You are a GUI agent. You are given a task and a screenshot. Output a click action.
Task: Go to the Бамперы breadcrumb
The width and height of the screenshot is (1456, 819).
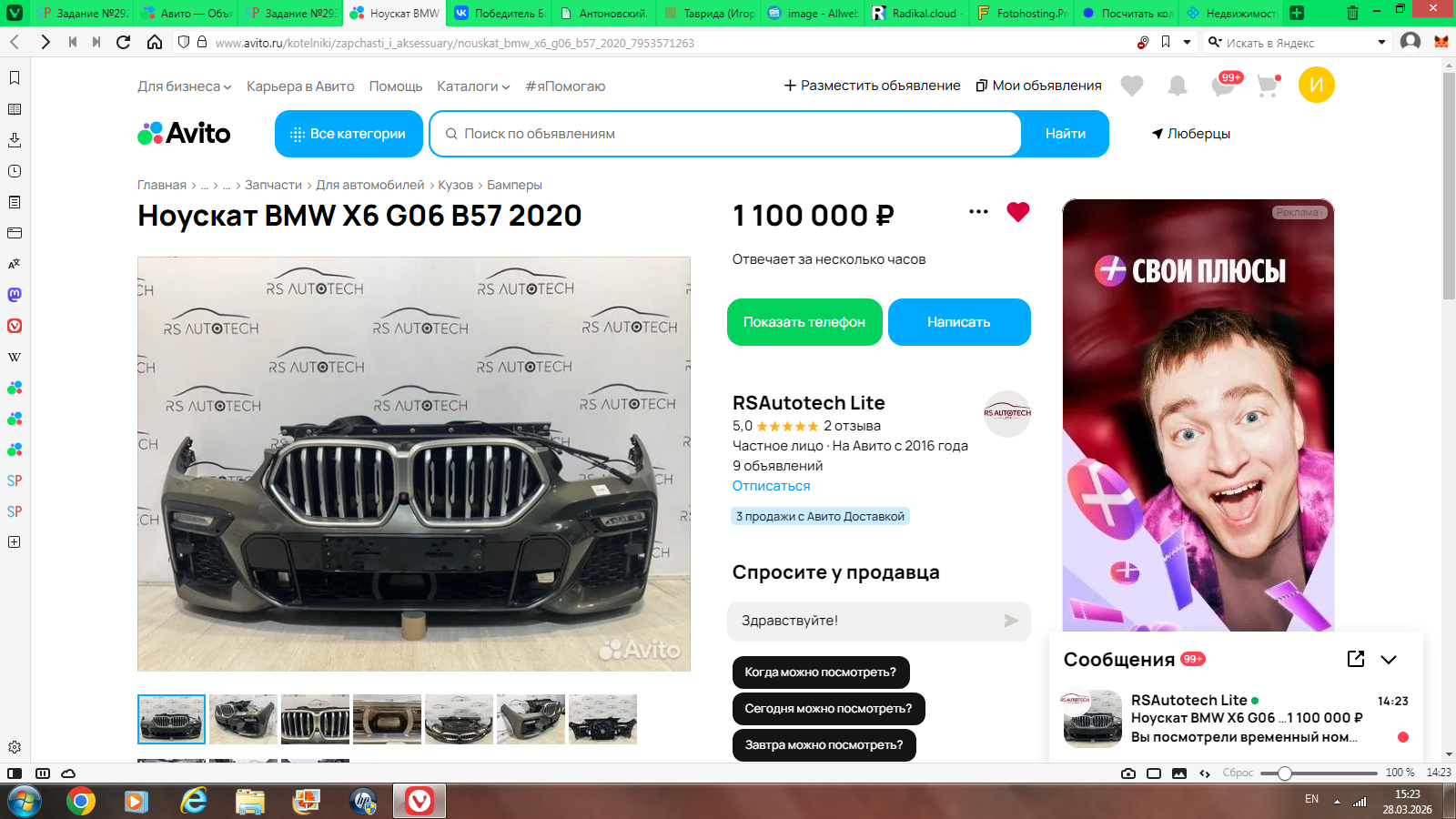(x=514, y=185)
